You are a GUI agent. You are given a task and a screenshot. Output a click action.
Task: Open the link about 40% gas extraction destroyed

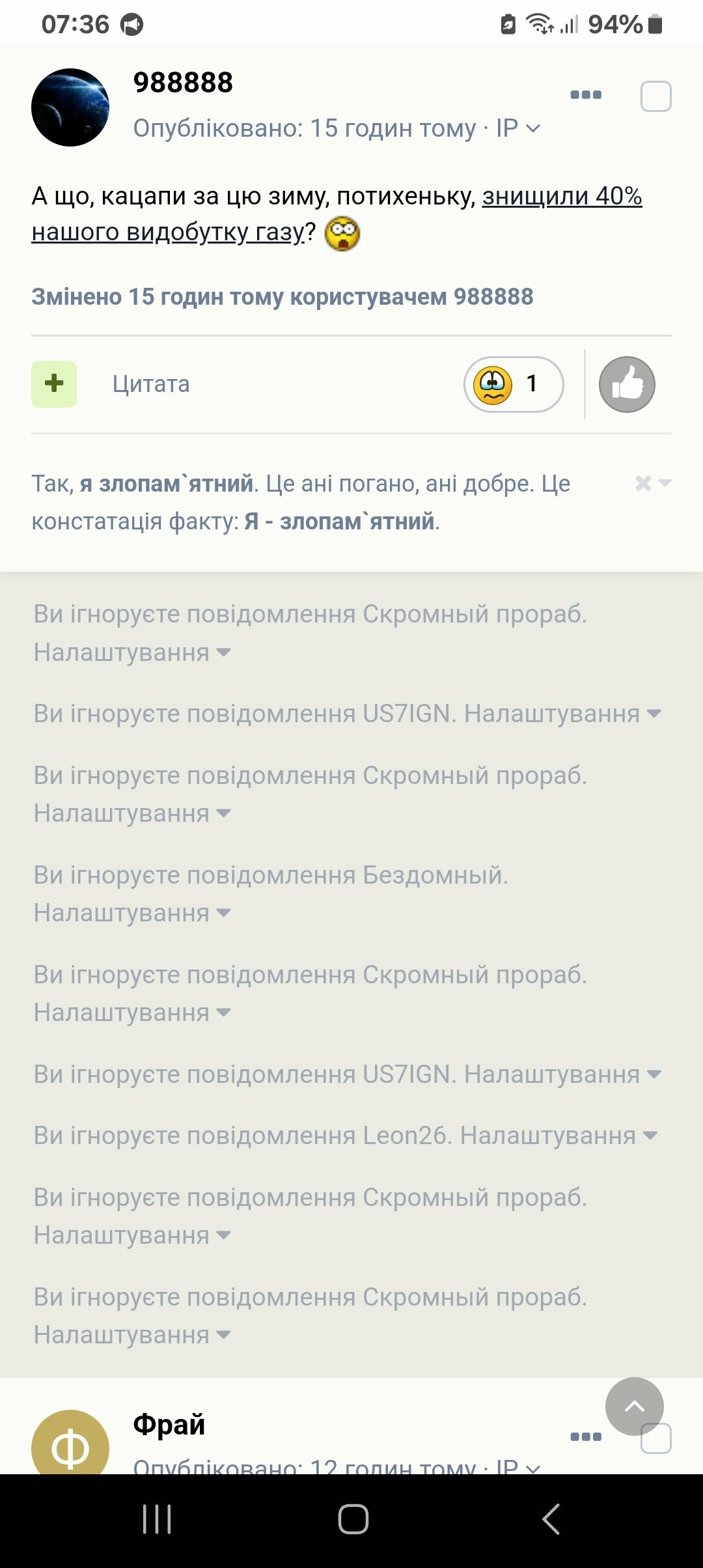337,214
